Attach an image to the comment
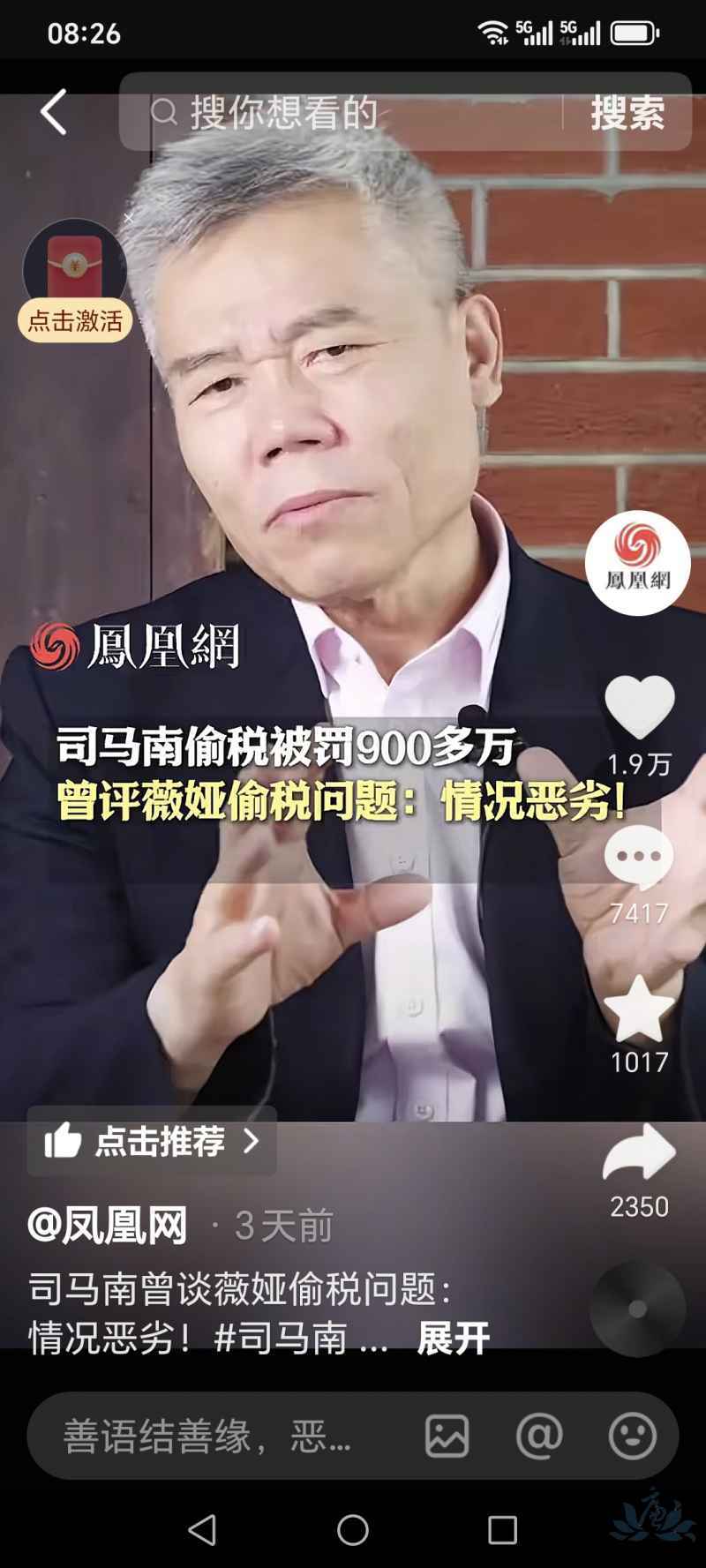The image size is (706, 1568). pos(447,1437)
